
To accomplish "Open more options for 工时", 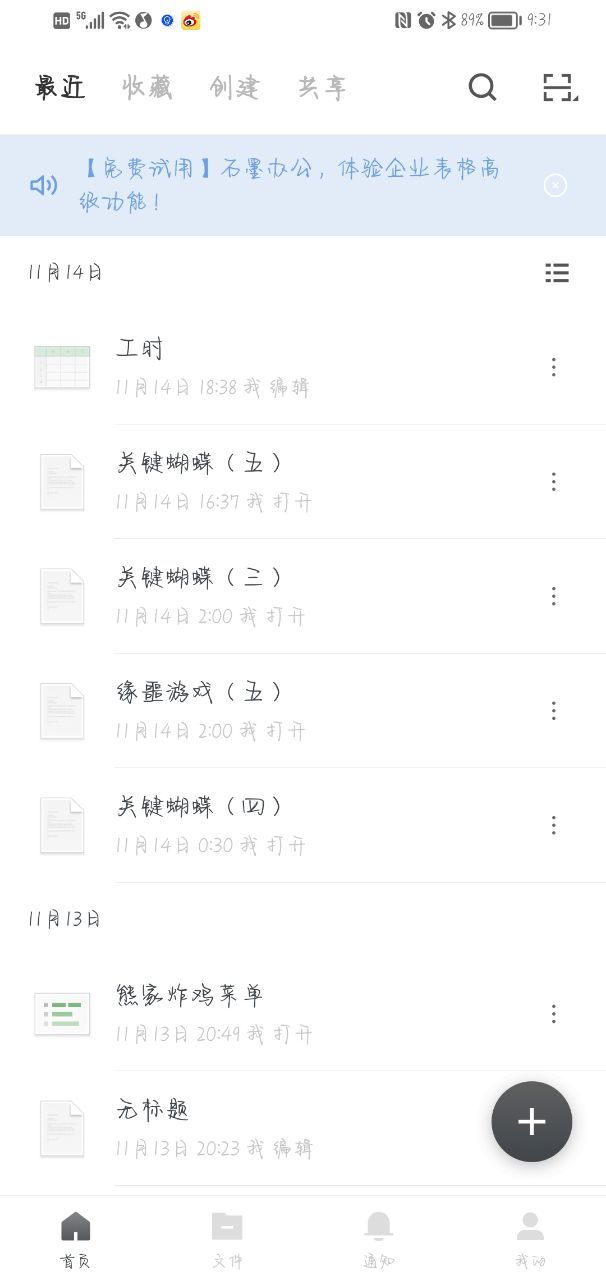I will tap(553, 367).
